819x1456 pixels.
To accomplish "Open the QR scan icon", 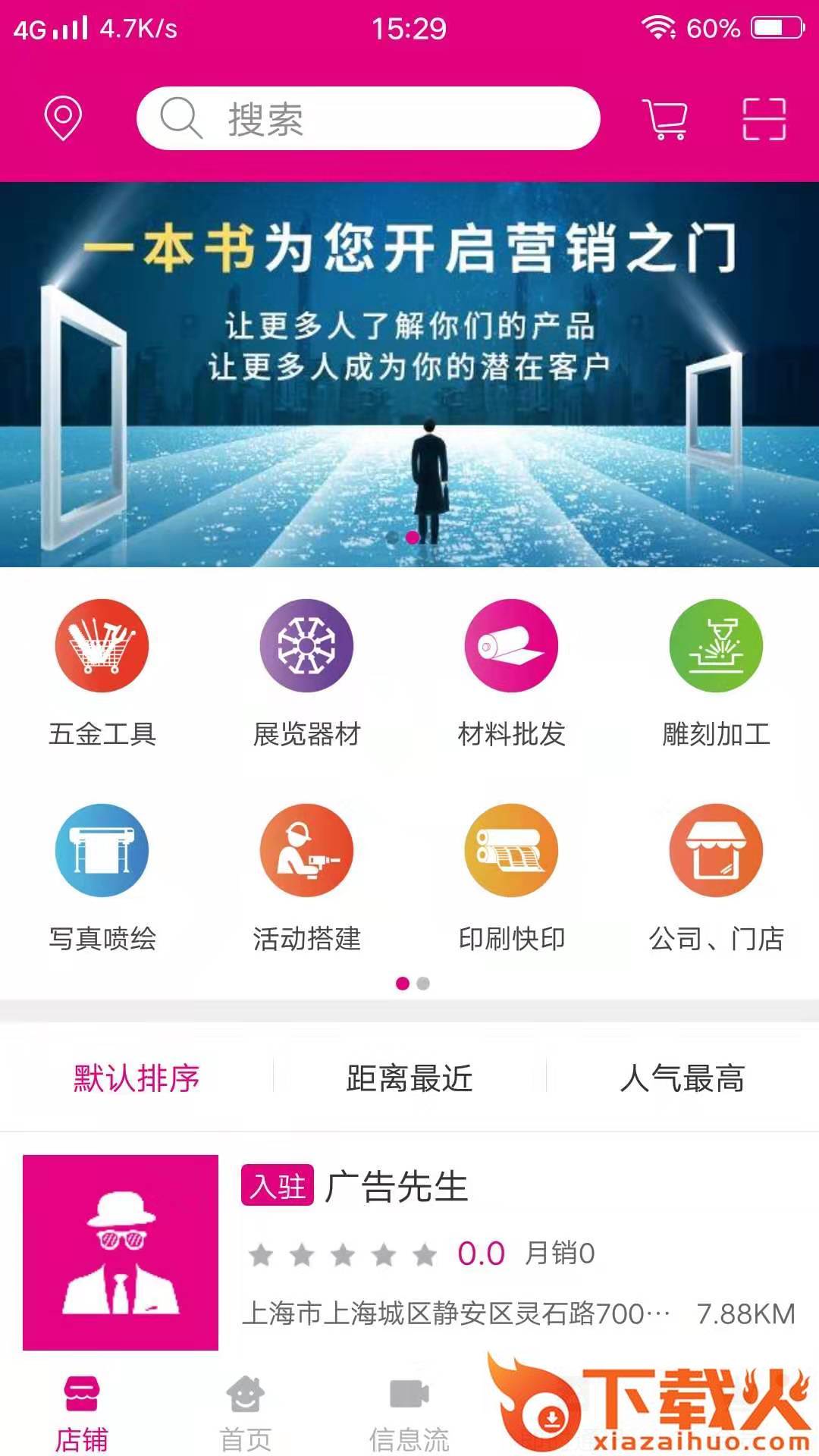I will tap(764, 119).
